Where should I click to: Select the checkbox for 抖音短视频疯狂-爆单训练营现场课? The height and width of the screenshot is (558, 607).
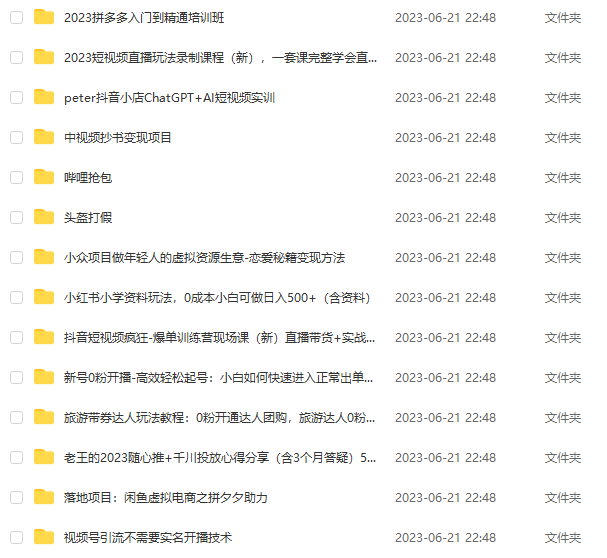[x=16, y=337]
